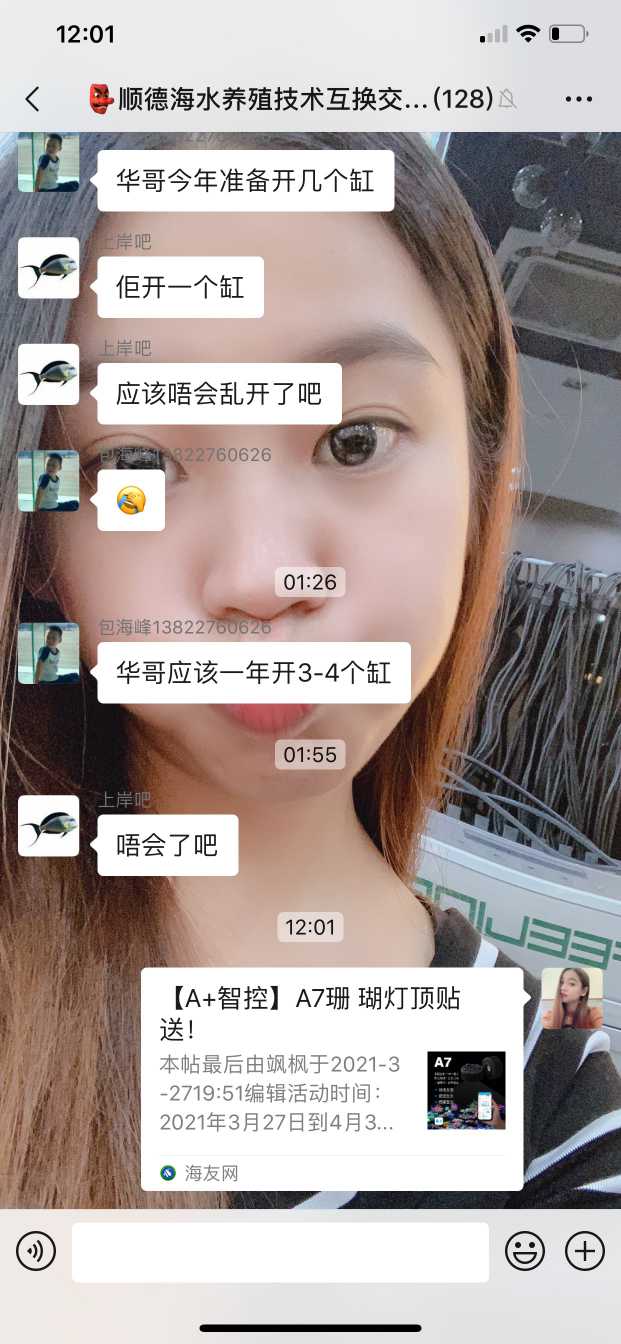
Task: Go back to the chat list
Action: pos(32,99)
